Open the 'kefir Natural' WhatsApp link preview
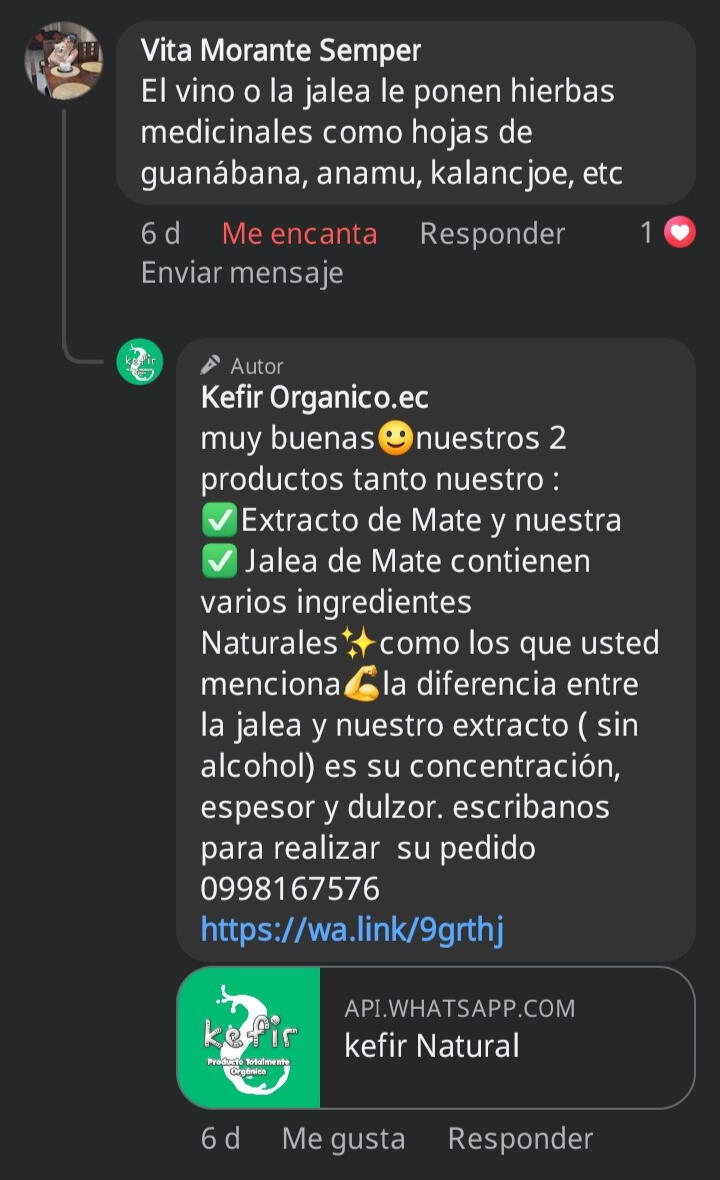This screenshot has width=720, height=1180. click(435, 1037)
